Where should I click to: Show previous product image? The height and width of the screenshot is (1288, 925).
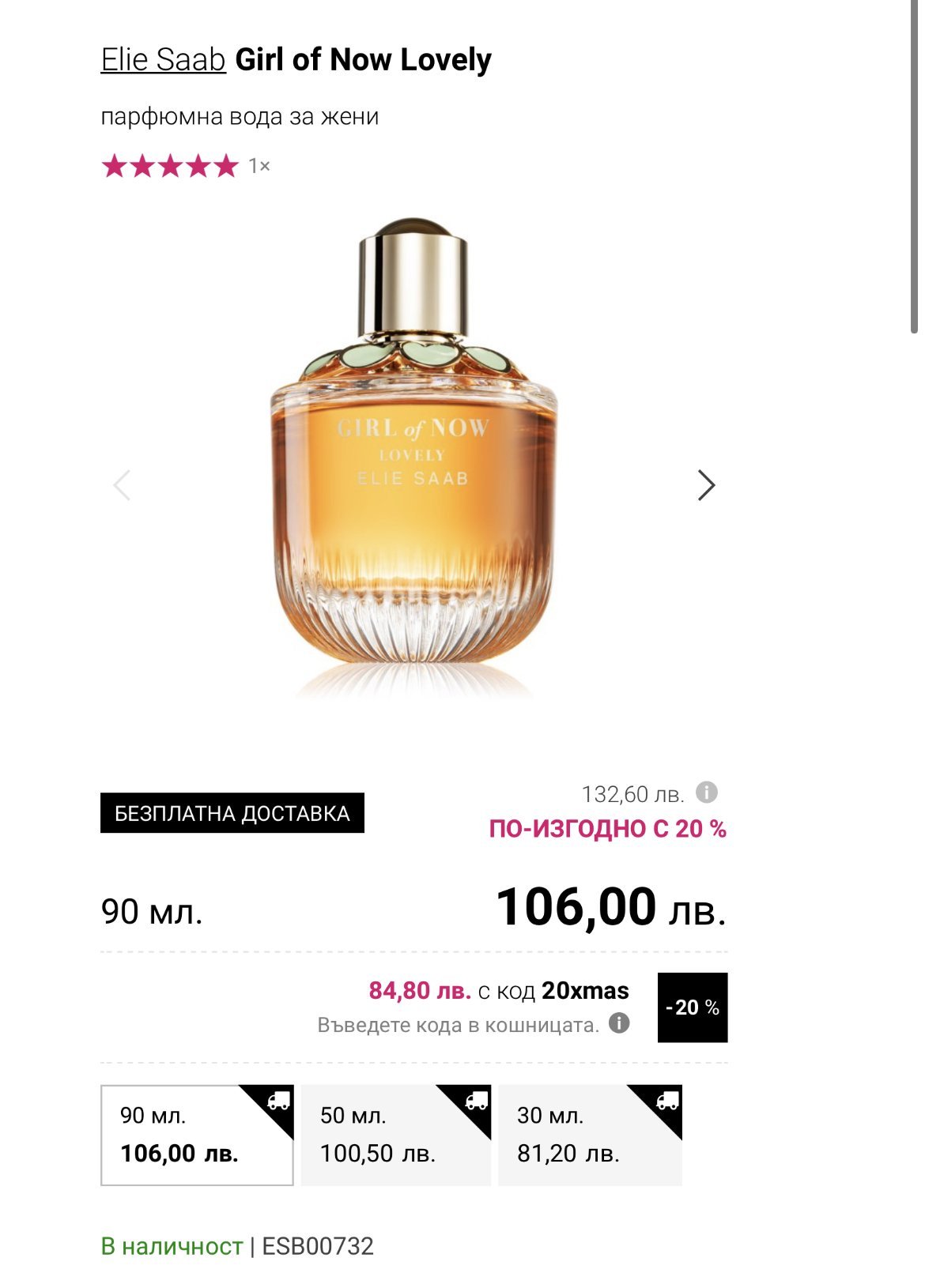point(123,485)
